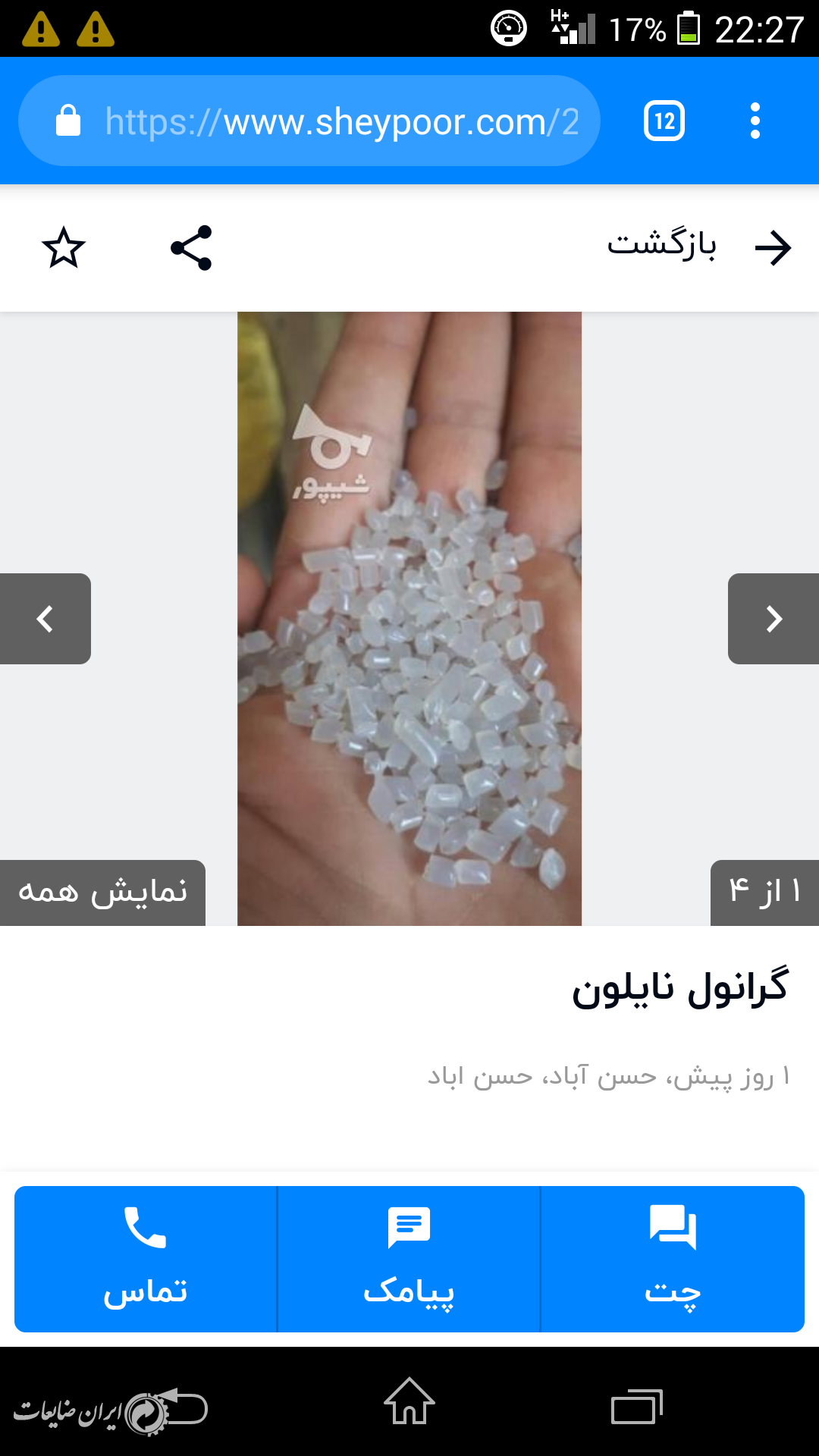This screenshot has height=1456, width=819.
Task: Go back using the بازگشت arrow
Action: pos(773,248)
